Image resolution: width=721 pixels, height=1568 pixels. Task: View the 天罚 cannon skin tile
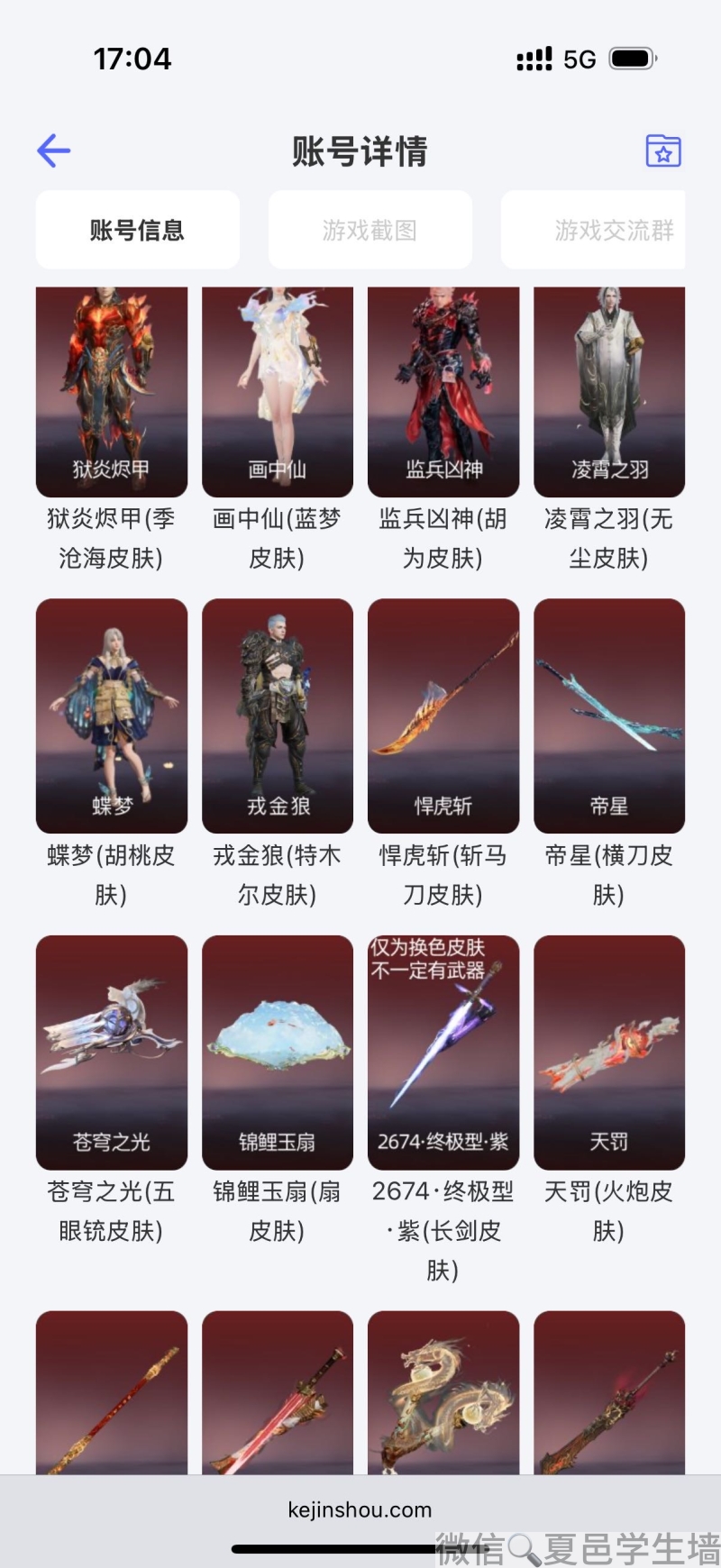pyautogui.click(x=609, y=1052)
